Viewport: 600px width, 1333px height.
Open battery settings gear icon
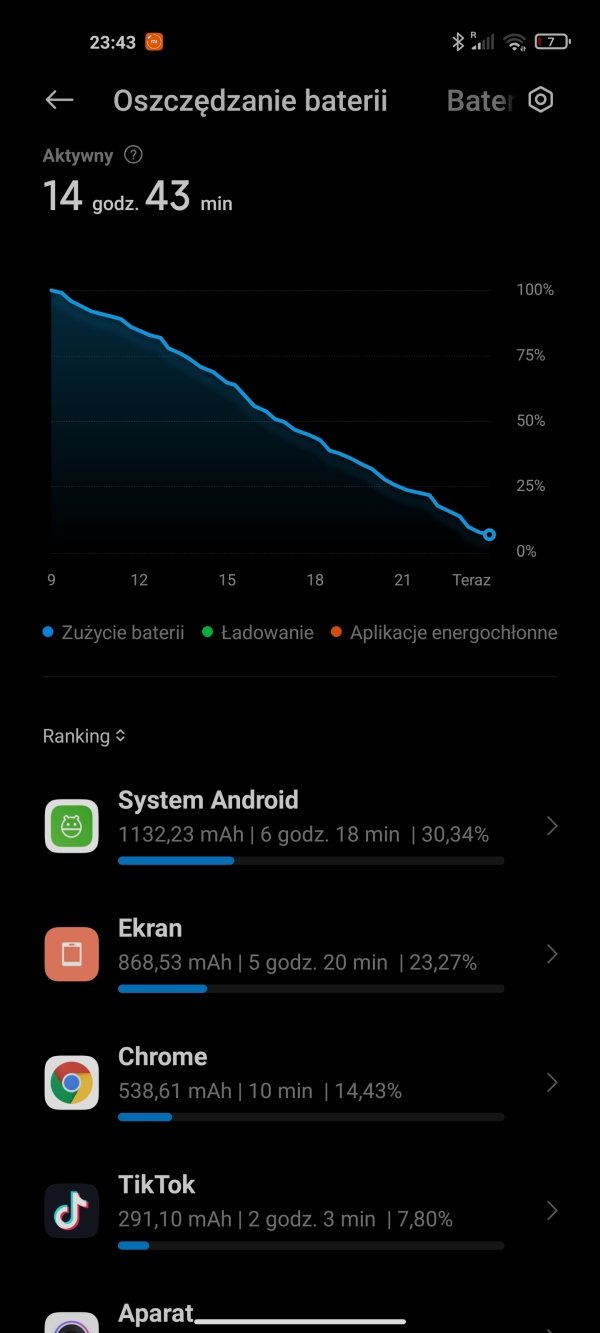tap(541, 100)
